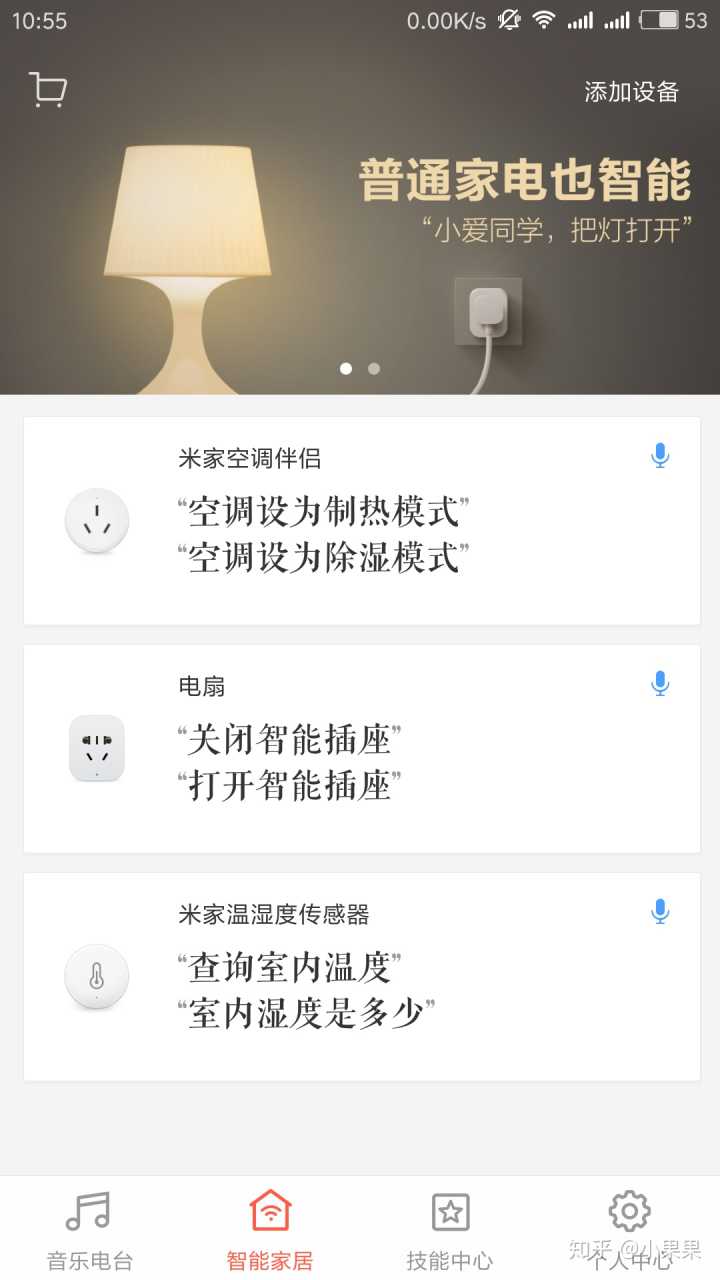720x1280 pixels.
Task: Tap the microphone on 电扇 card
Action: 659,685
